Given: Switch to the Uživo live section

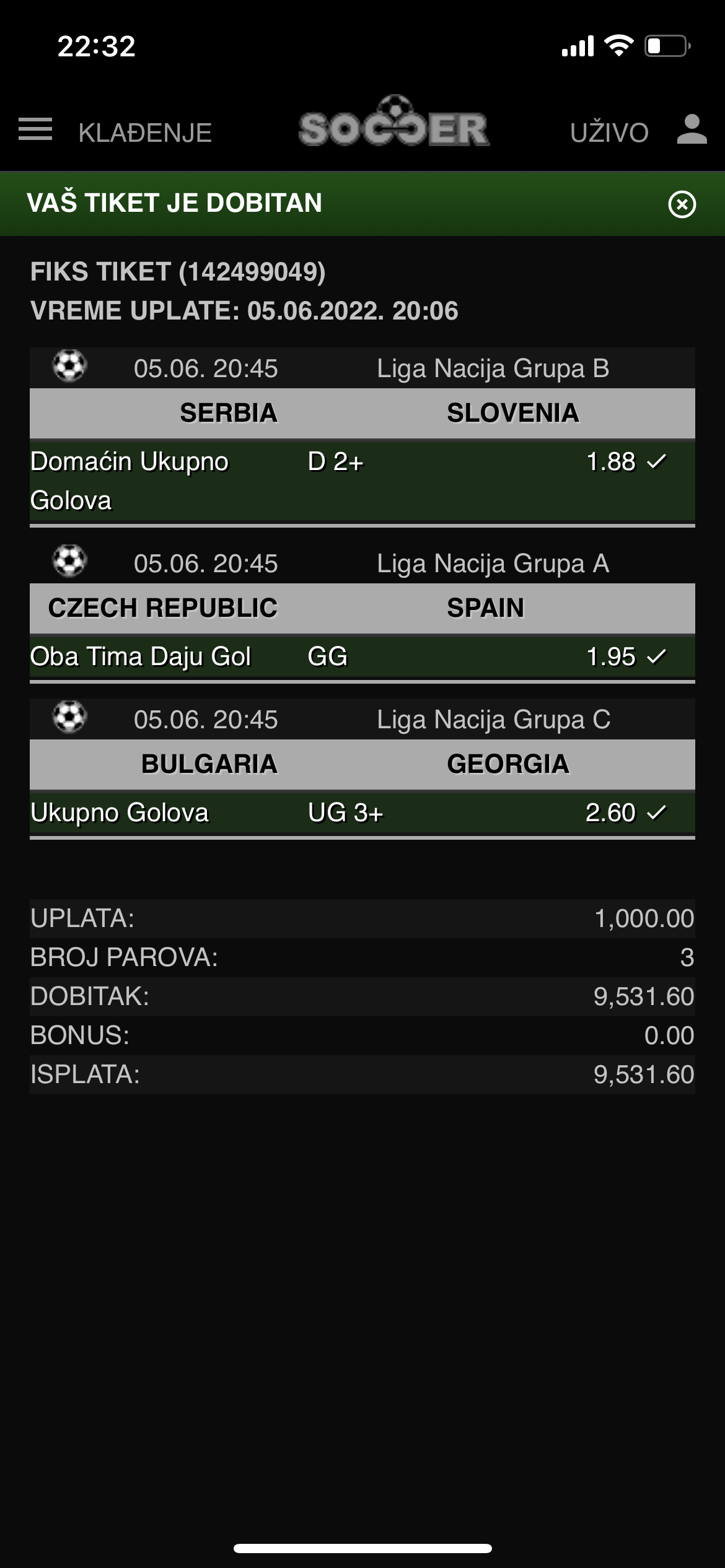Looking at the screenshot, I should point(609,133).
